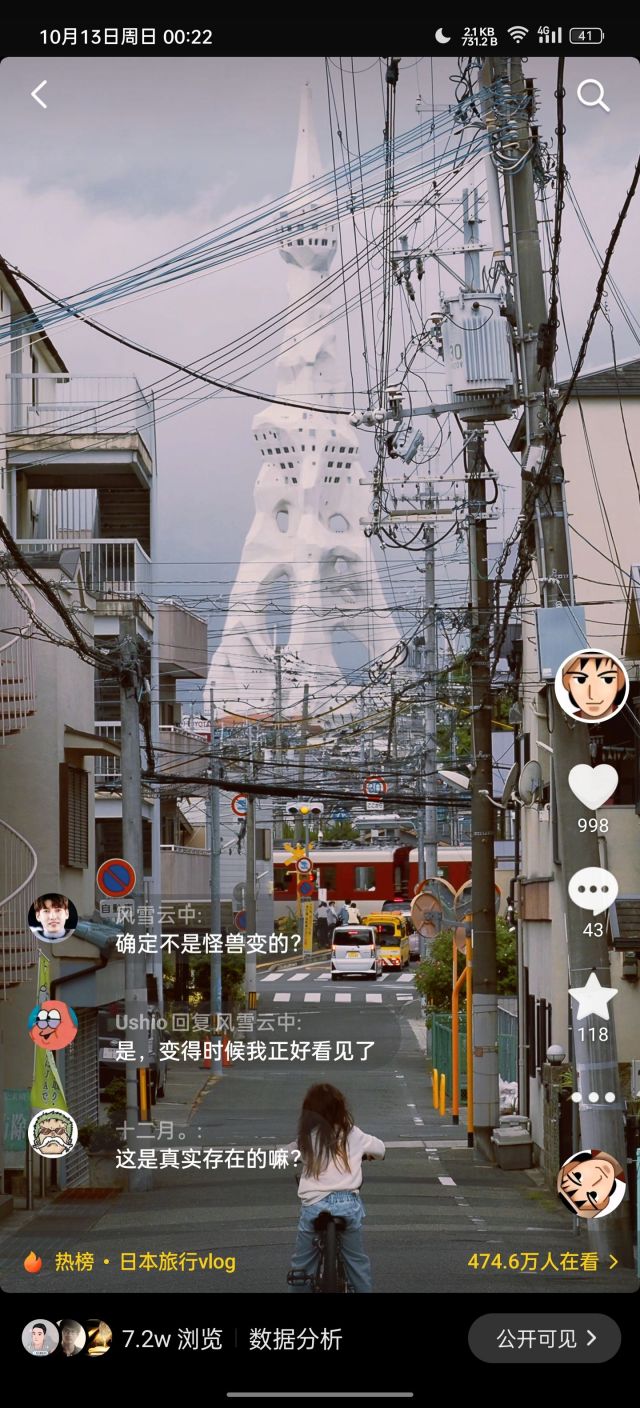Go back with the top-left arrow
640x1408 pixels.
39,95
